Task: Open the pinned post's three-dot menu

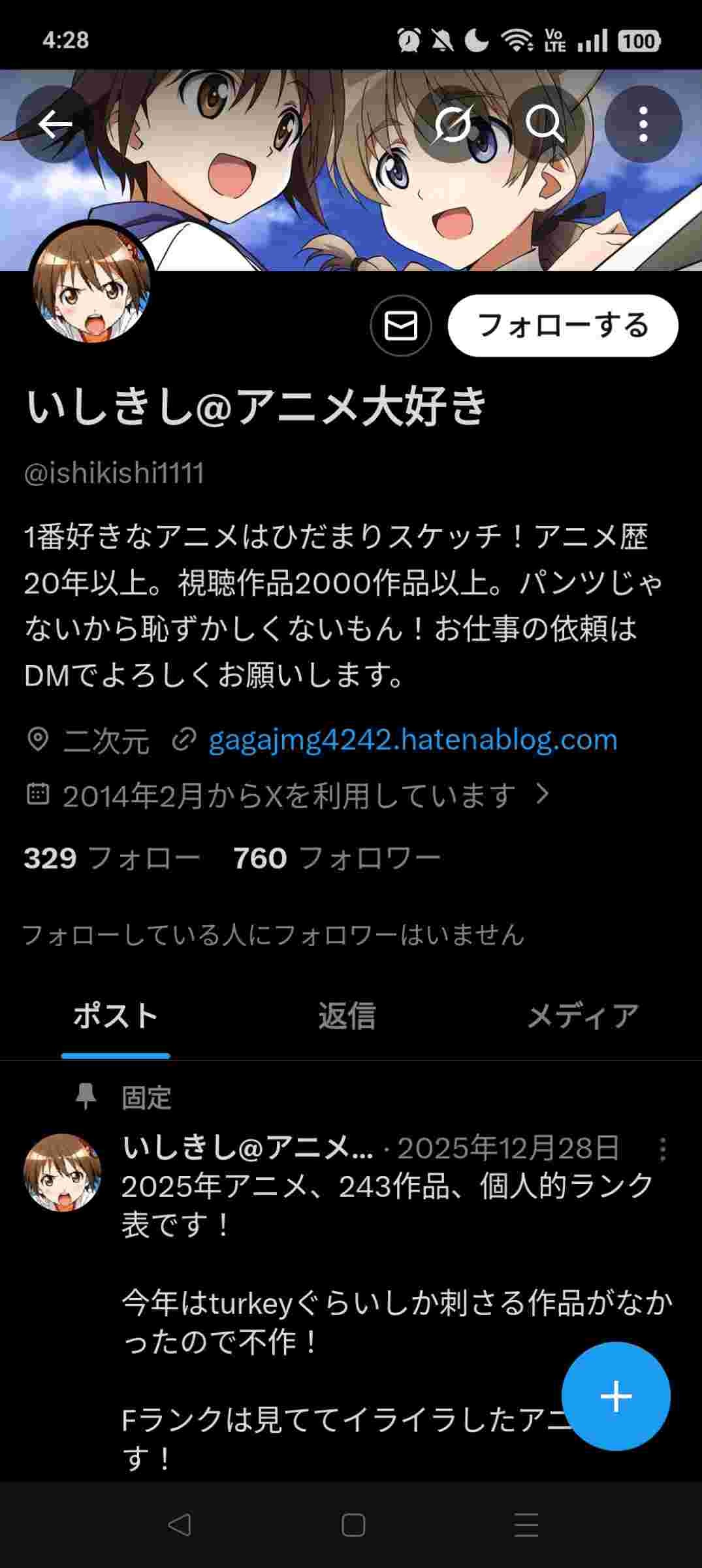Action: click(662, 1149)
